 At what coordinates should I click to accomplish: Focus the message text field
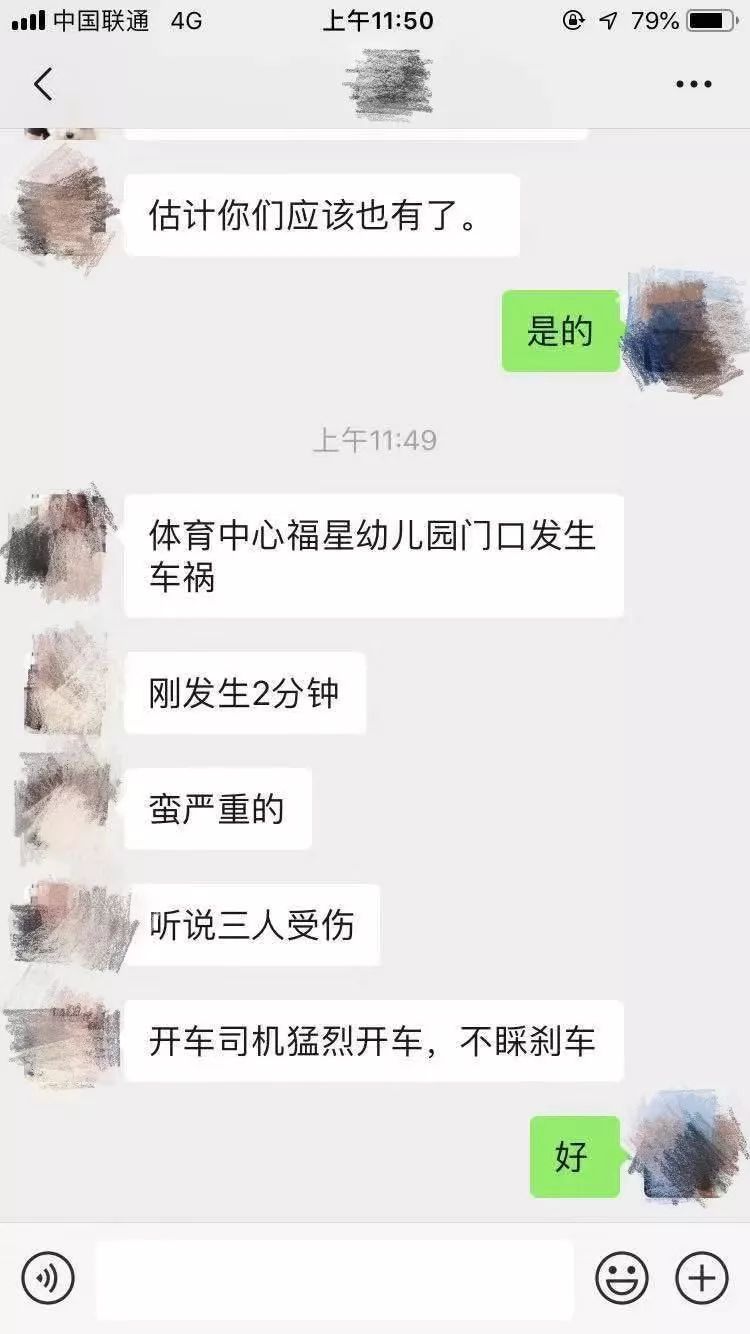[335, 1278]
